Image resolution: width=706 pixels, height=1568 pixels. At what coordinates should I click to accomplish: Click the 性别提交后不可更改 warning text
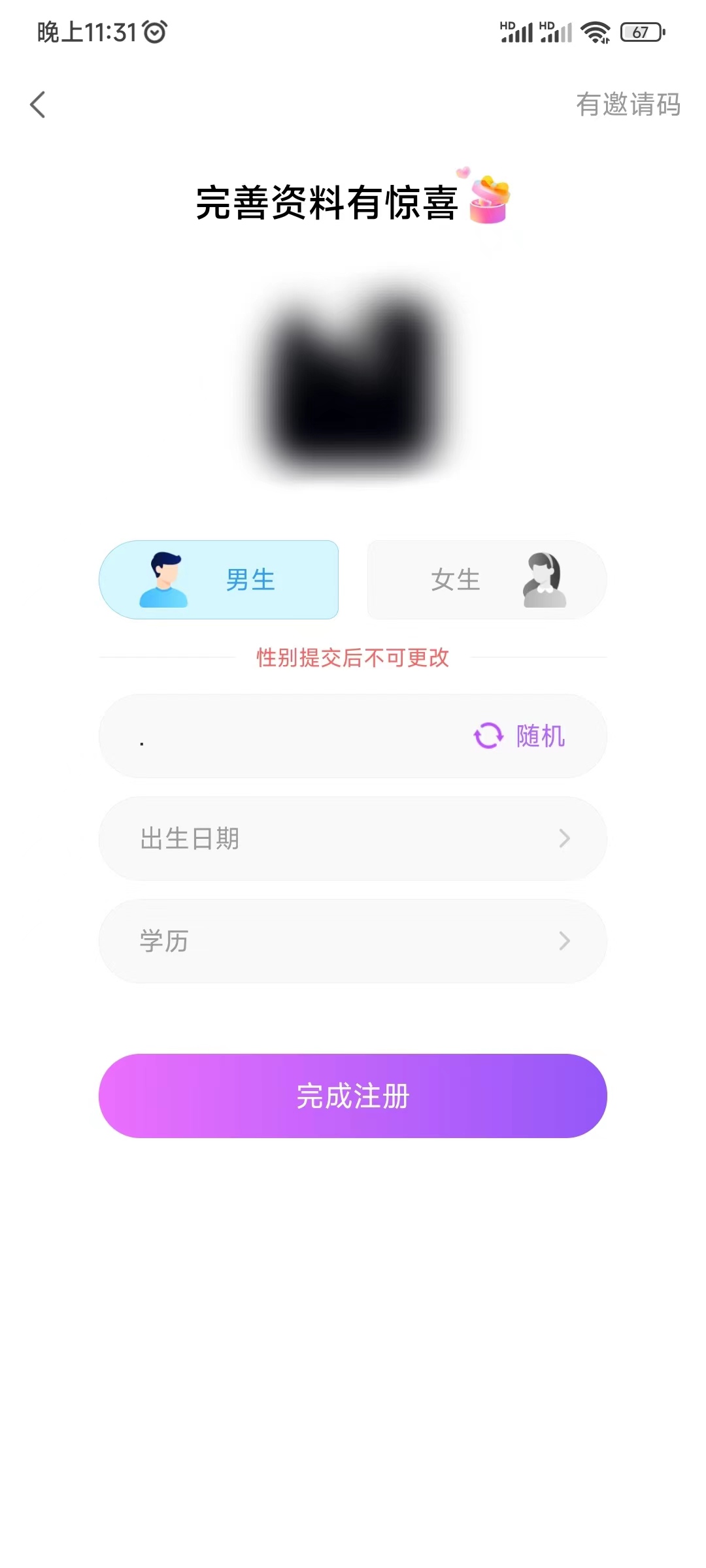(x=353, y=660)
